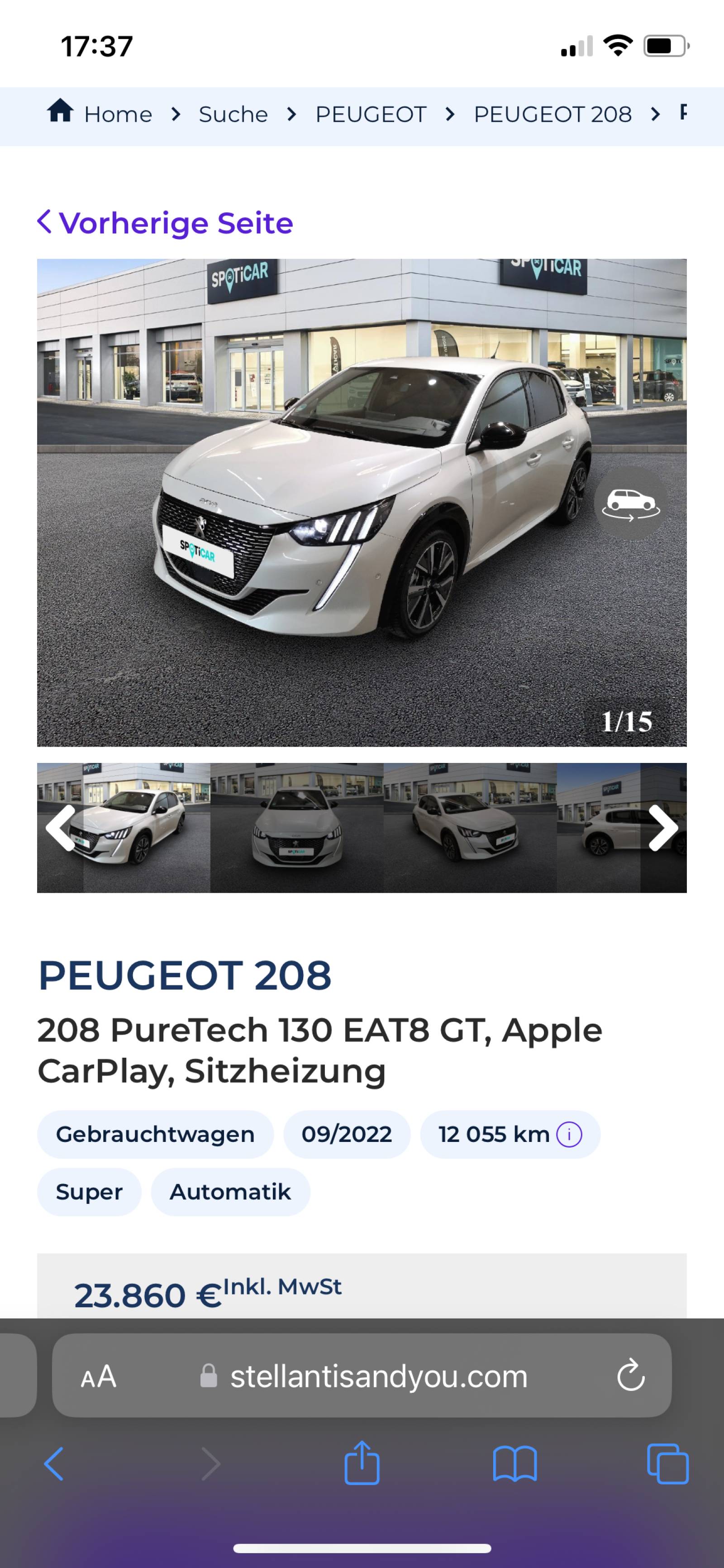This screenshot has width=724, height=1568.
Task: Reload the page
Action: pyautogui.click(x=631, y=1376)
